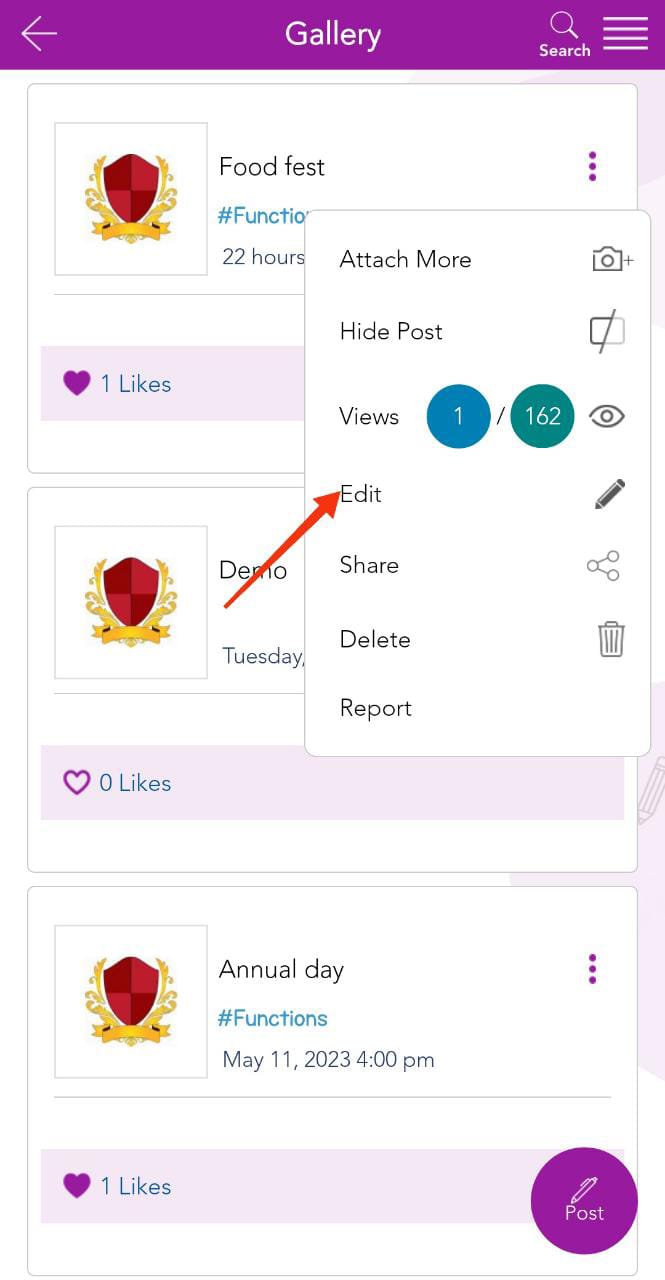Report this post from the menu
Image resolution: width=665 pixels, height=1280 pixels.
pos(478,708)
